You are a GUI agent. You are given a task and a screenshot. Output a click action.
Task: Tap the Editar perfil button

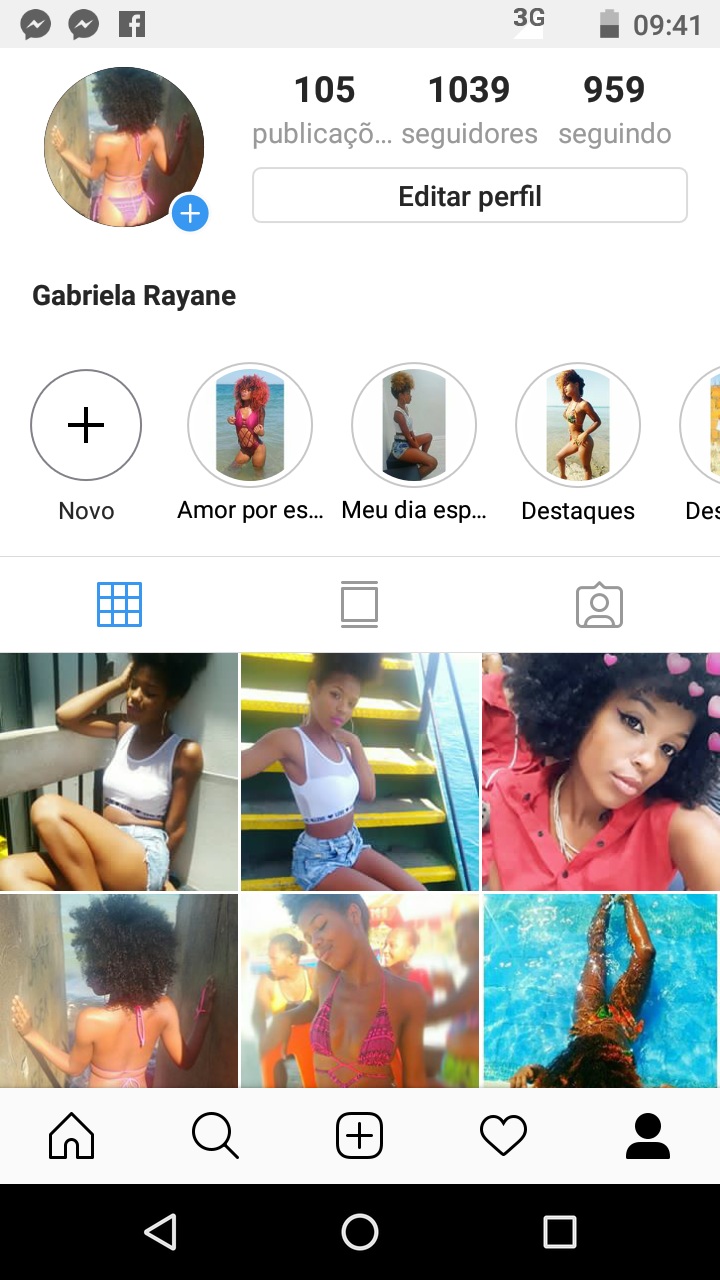[x=469, y=195]
